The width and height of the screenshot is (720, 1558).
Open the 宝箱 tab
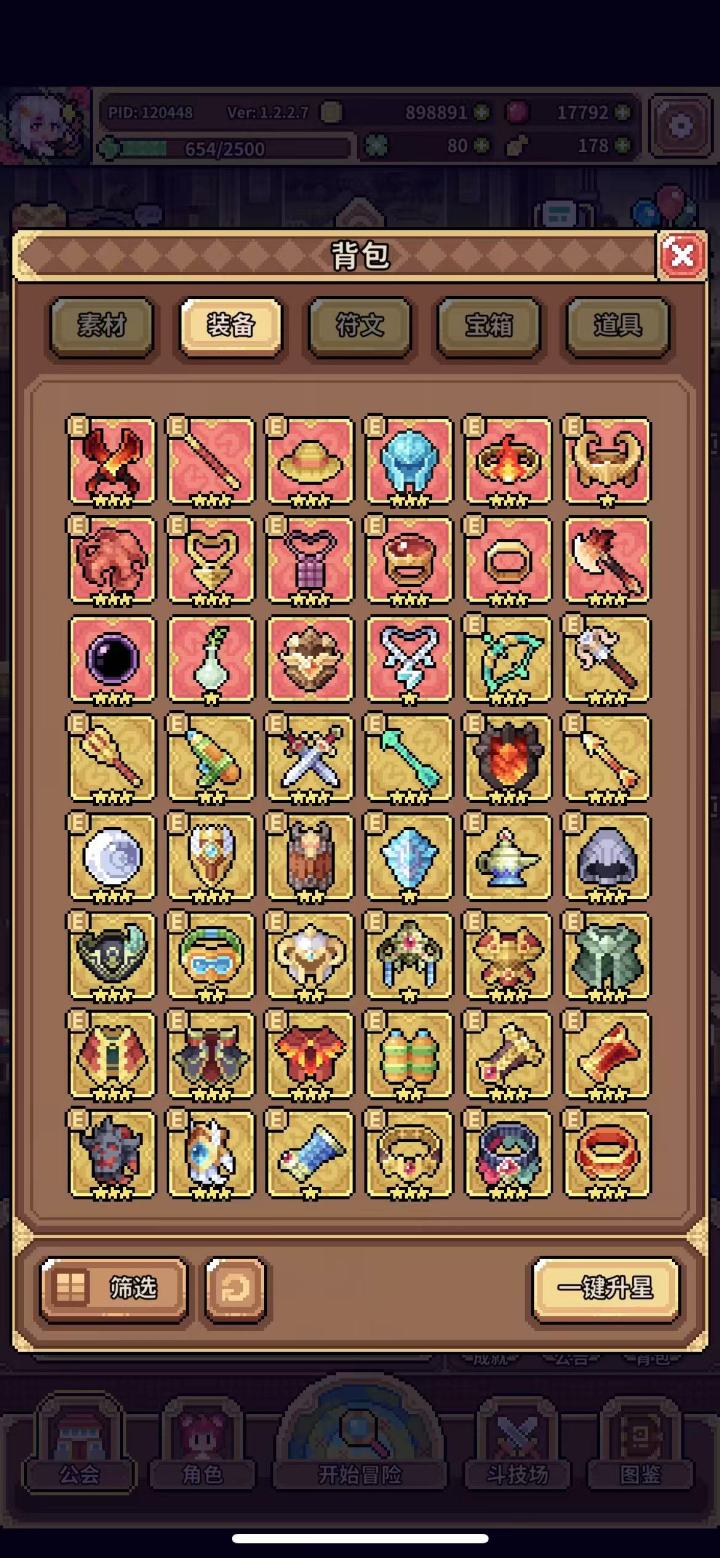489,326
